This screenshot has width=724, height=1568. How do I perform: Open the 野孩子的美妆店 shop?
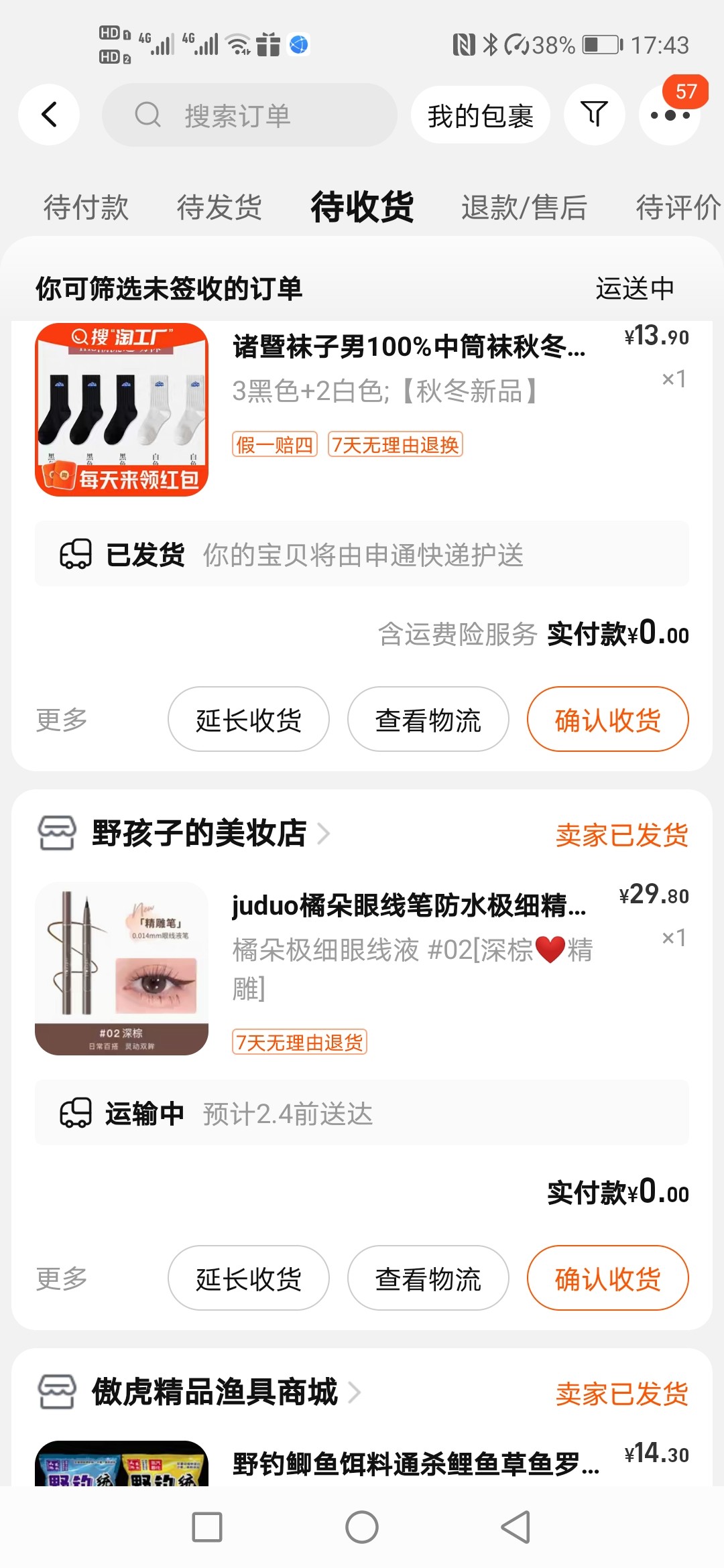(x=199, y=834)
